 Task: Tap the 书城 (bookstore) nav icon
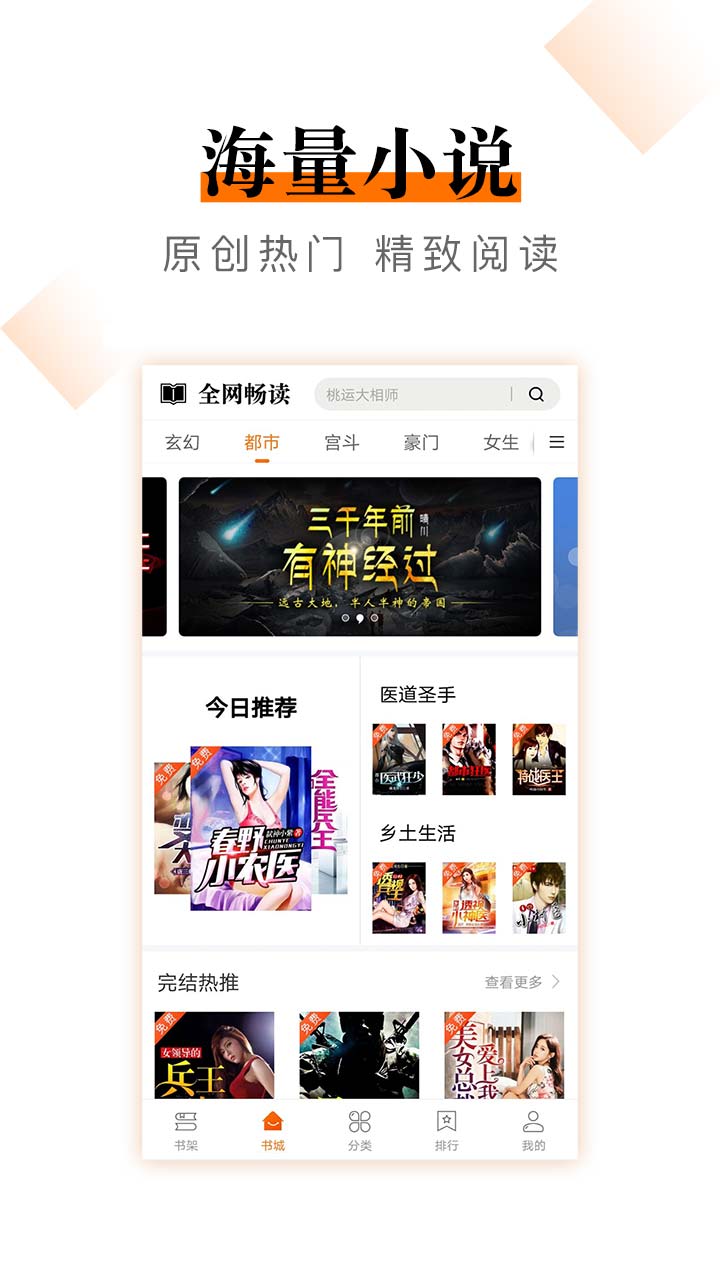272,1124
